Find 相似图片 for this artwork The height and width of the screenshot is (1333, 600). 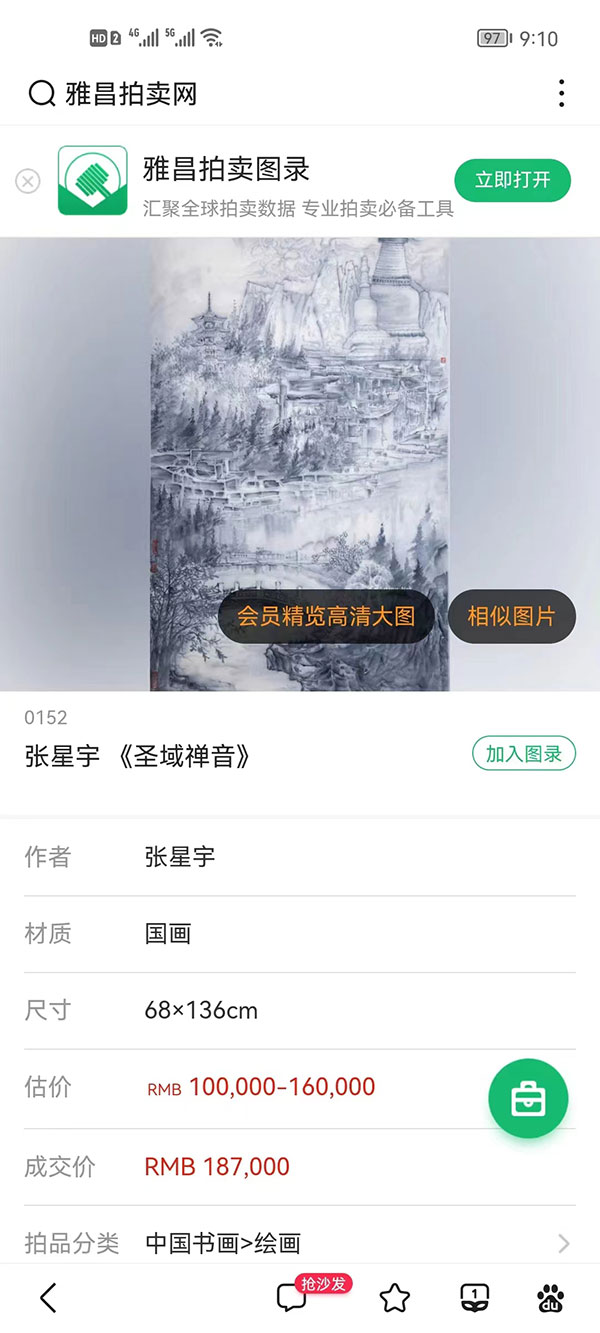click(x=511, y=616)
